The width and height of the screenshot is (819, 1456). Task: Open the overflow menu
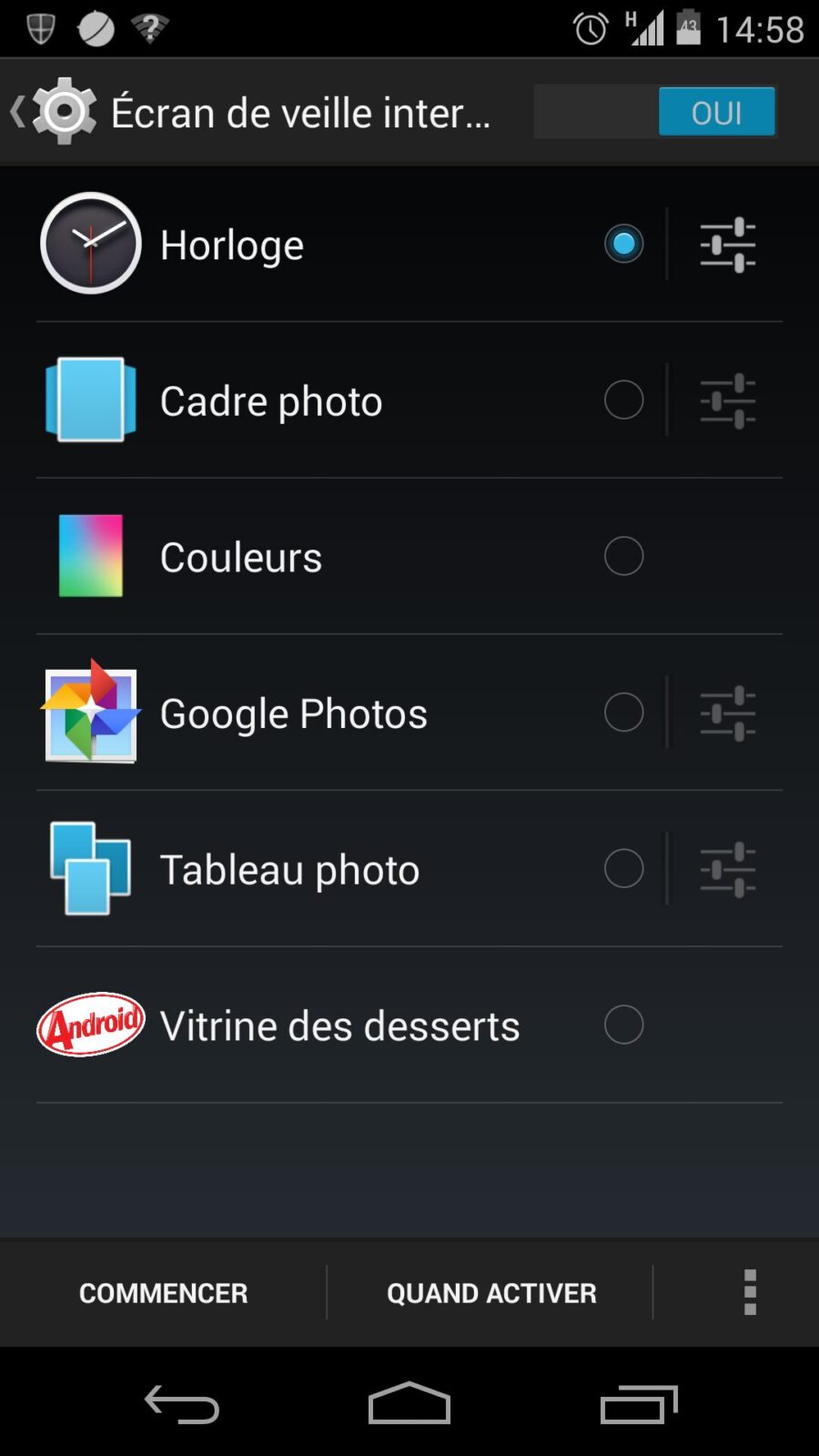pos(750,1293)
